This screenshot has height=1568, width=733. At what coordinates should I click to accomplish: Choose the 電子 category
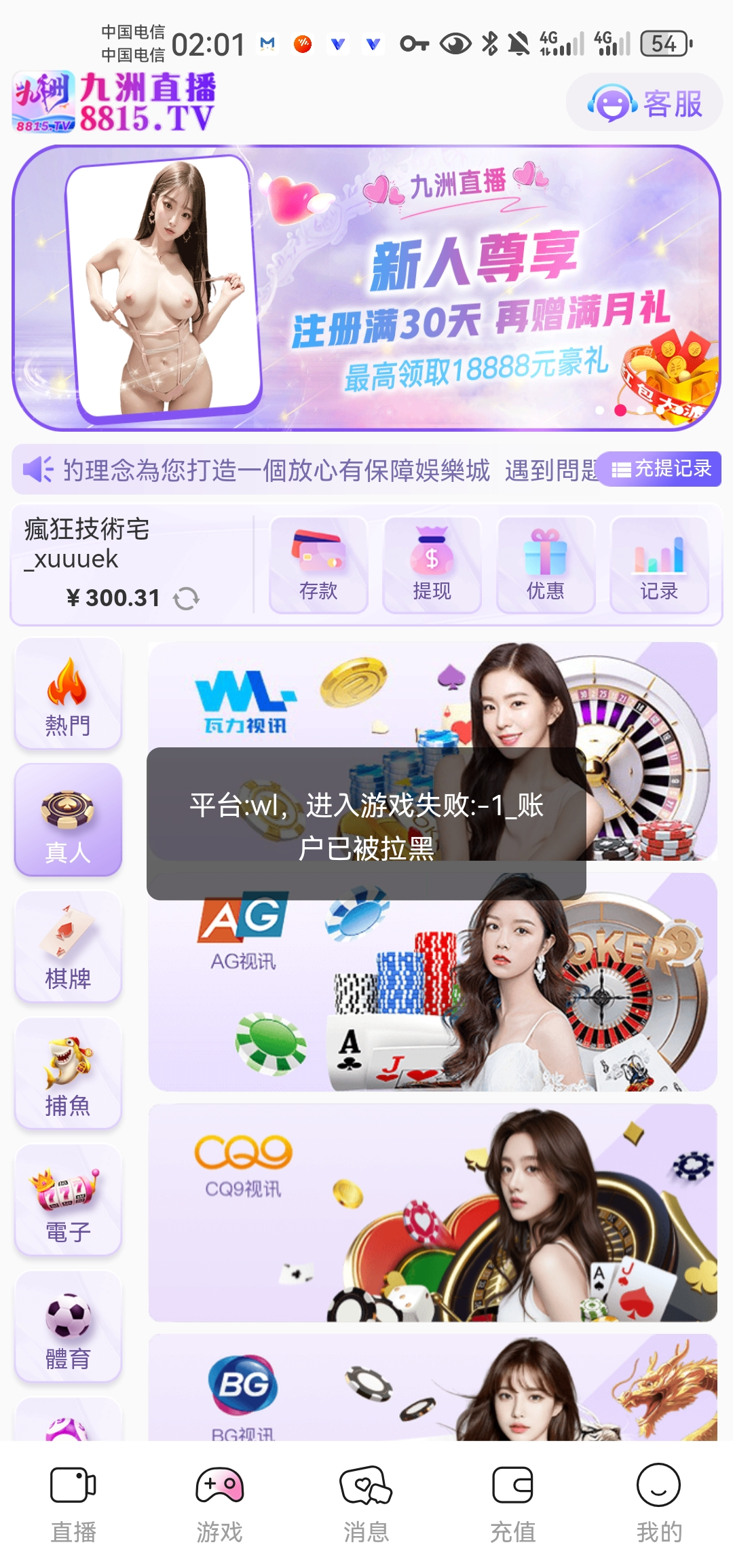click(x=68, y=1199)
